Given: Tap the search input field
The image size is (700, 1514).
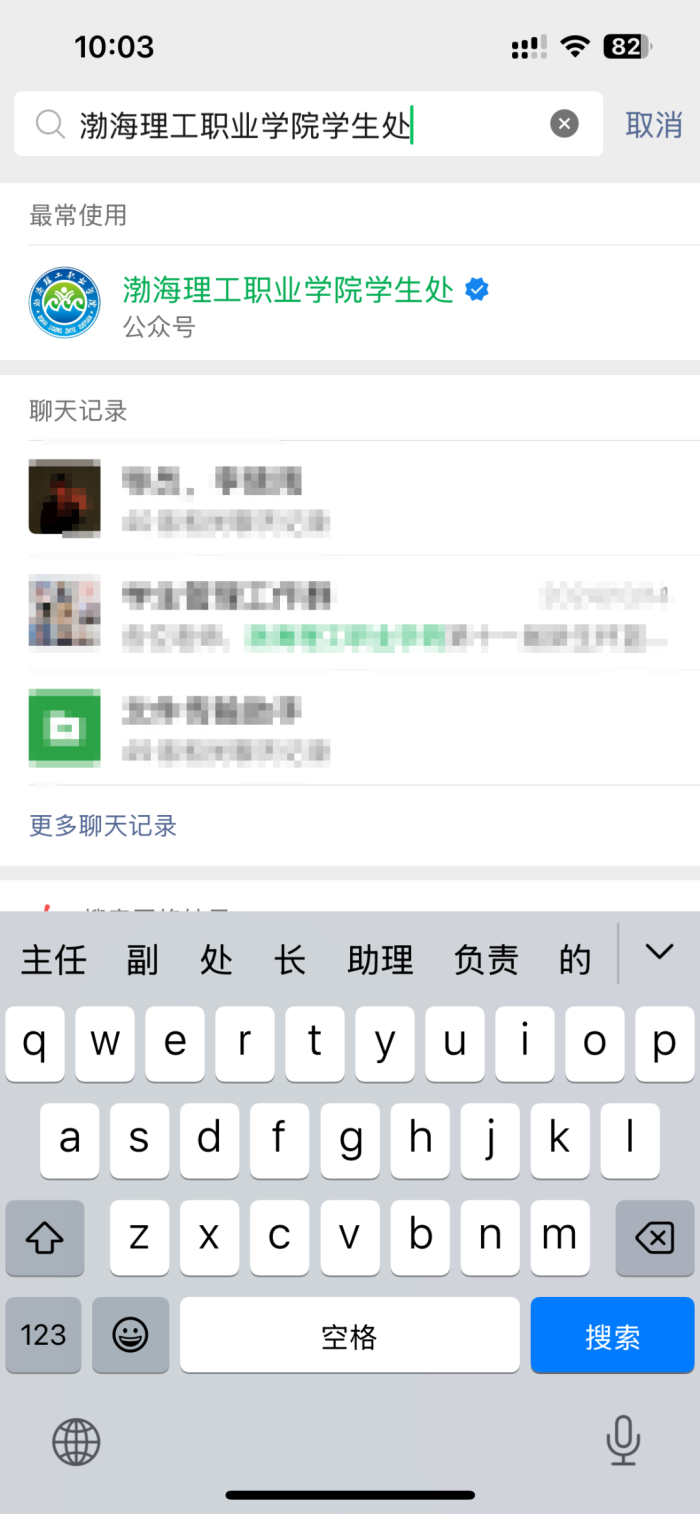Looking at the screenshot, I should pos(300,125).
